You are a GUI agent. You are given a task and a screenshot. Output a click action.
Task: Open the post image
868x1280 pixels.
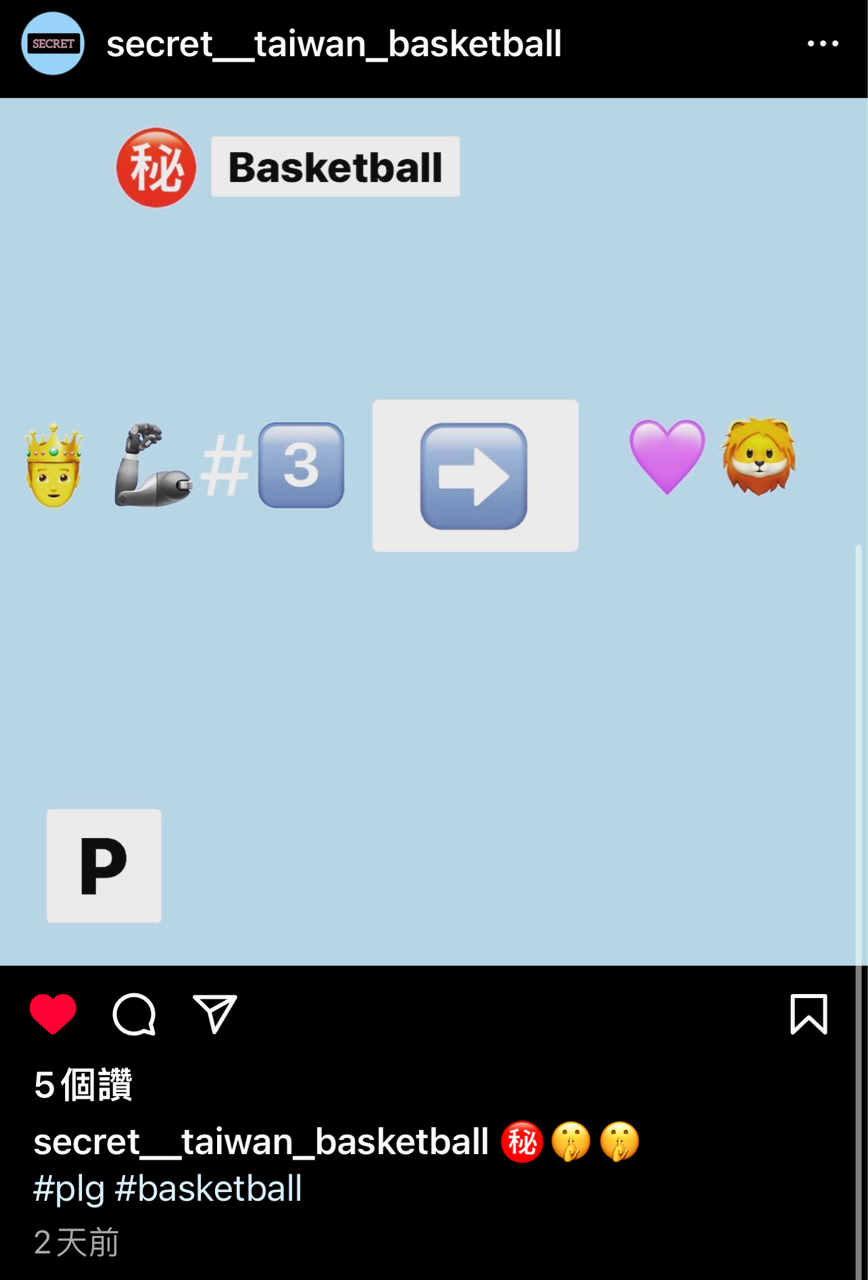tap(434, 600)
